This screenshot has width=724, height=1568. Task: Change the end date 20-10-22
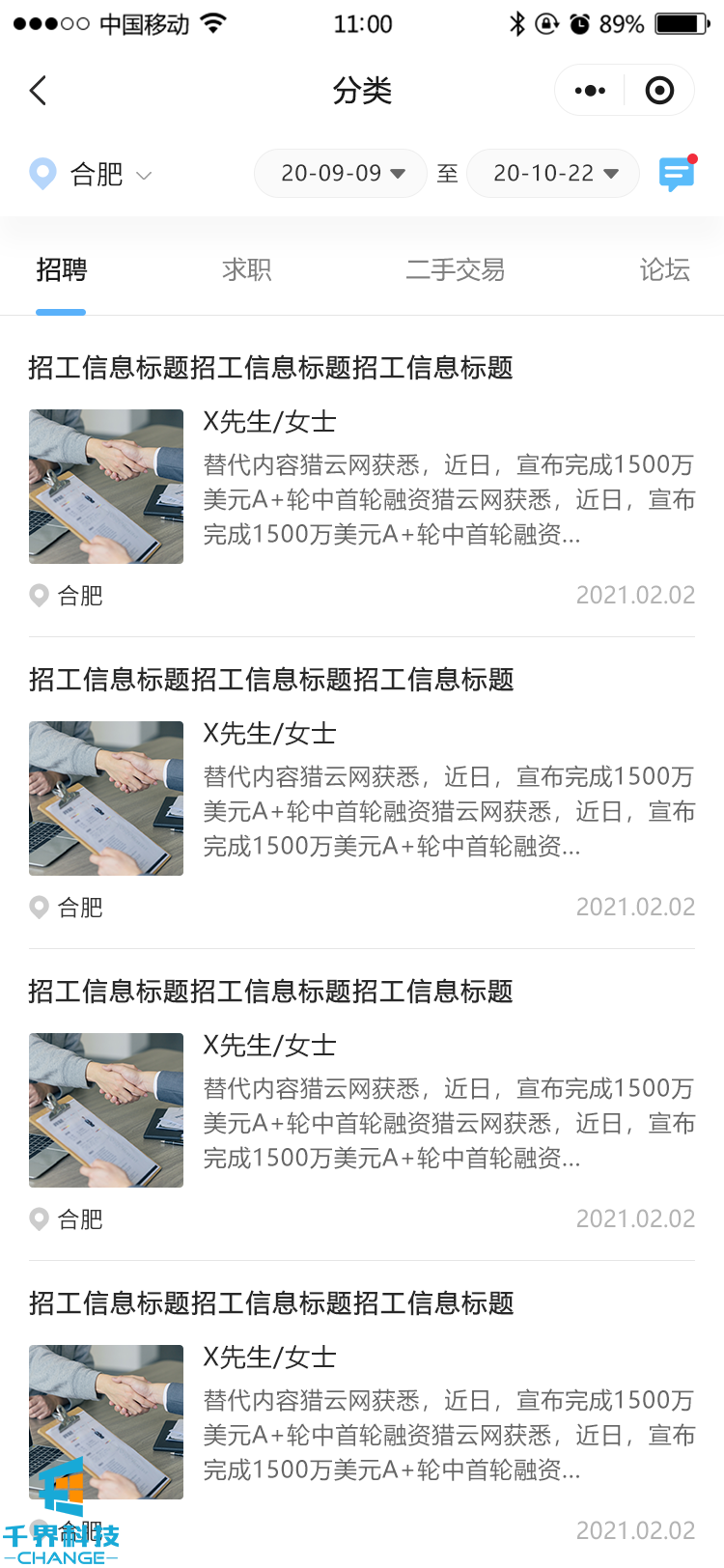[553, 174]
